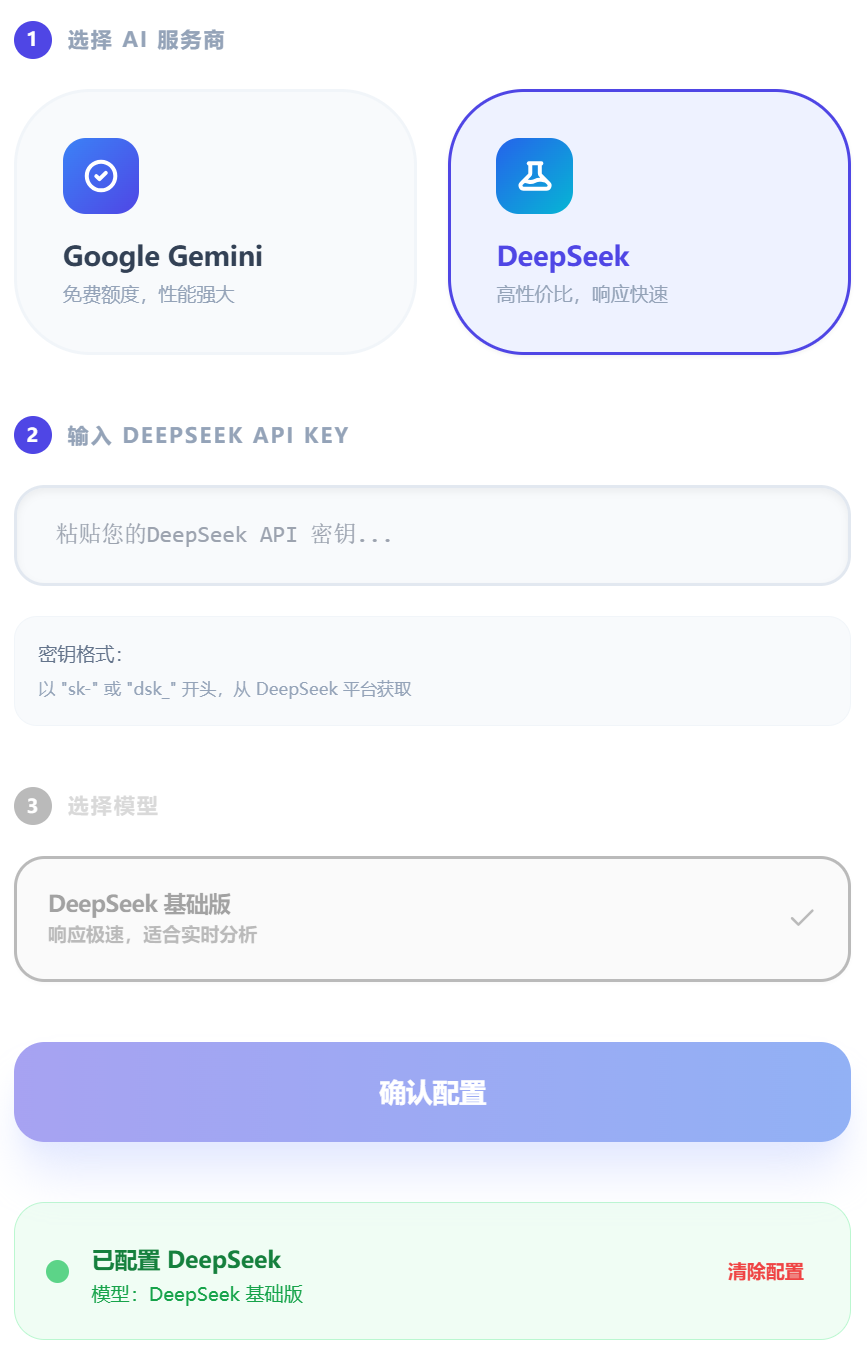Select the Google Gemini provider card
The height and width of the screenshot is (1353, 867).
point(215,222)
